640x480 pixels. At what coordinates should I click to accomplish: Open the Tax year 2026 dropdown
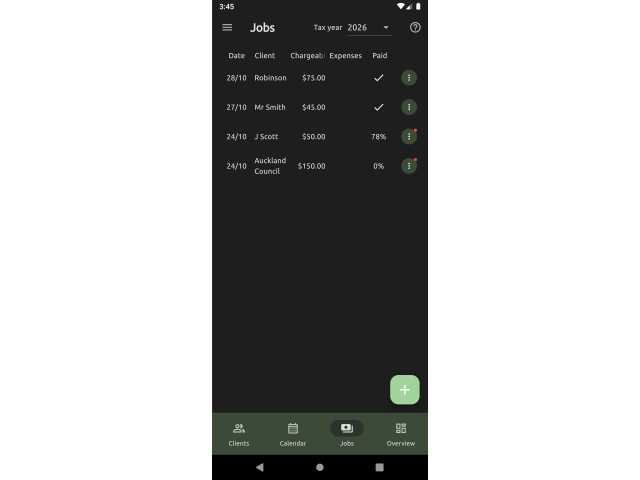pos(368,28)
